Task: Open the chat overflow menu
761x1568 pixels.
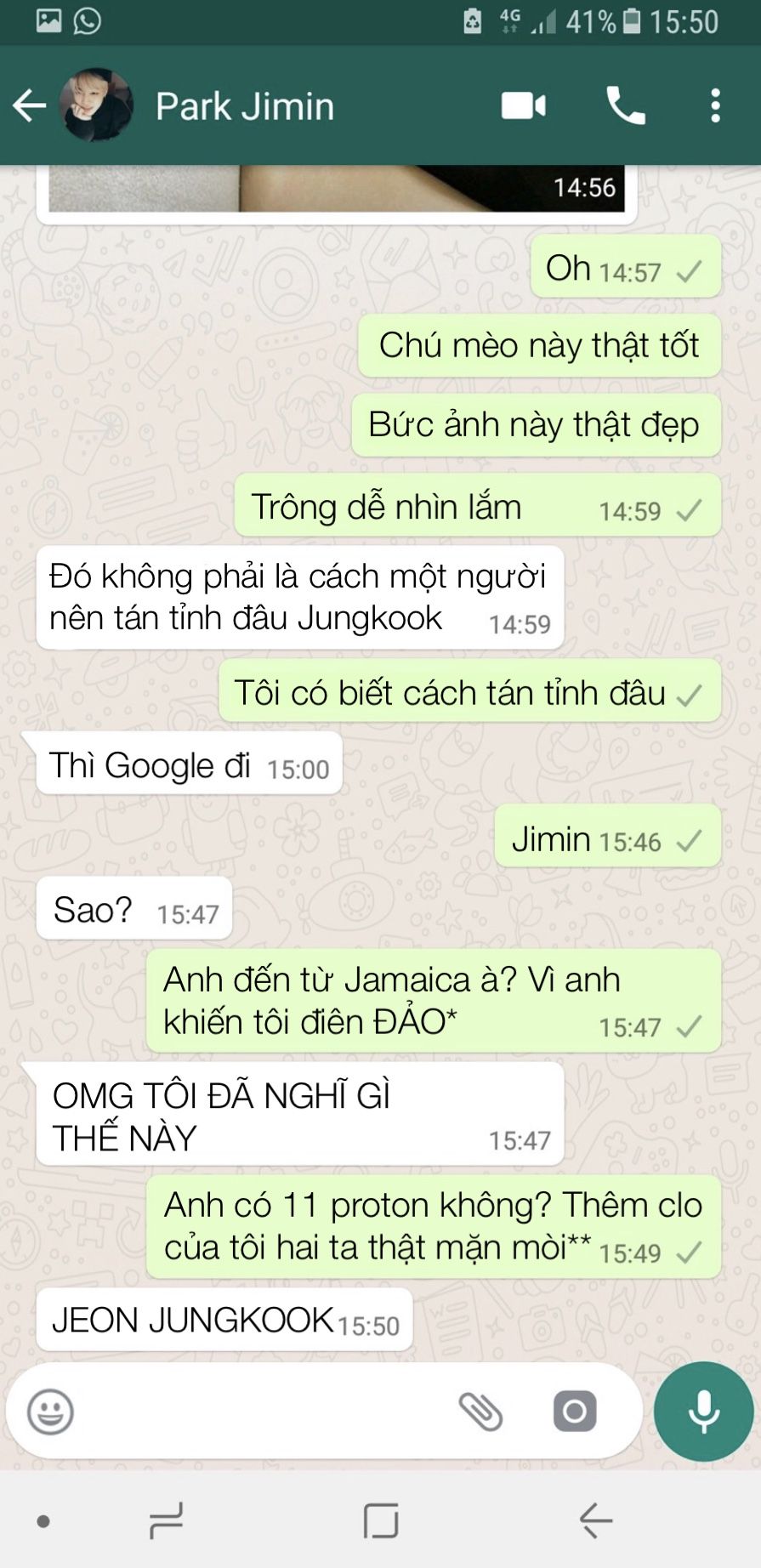Action: pyautogui.click(x=716, y=106)
